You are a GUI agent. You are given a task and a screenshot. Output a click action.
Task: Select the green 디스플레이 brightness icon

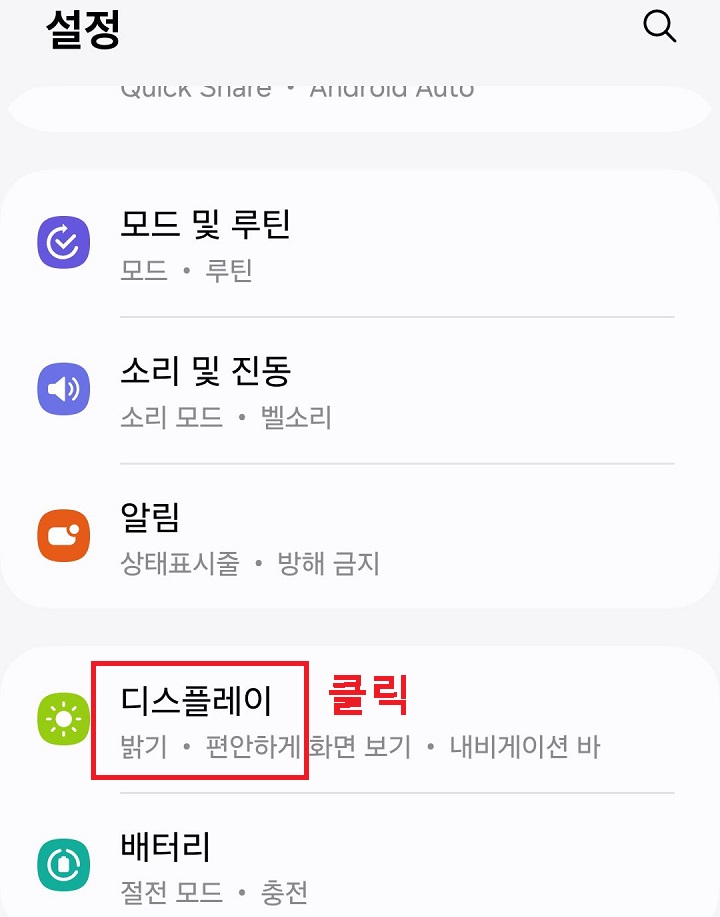pyautogui.click(x=64, y=716)
